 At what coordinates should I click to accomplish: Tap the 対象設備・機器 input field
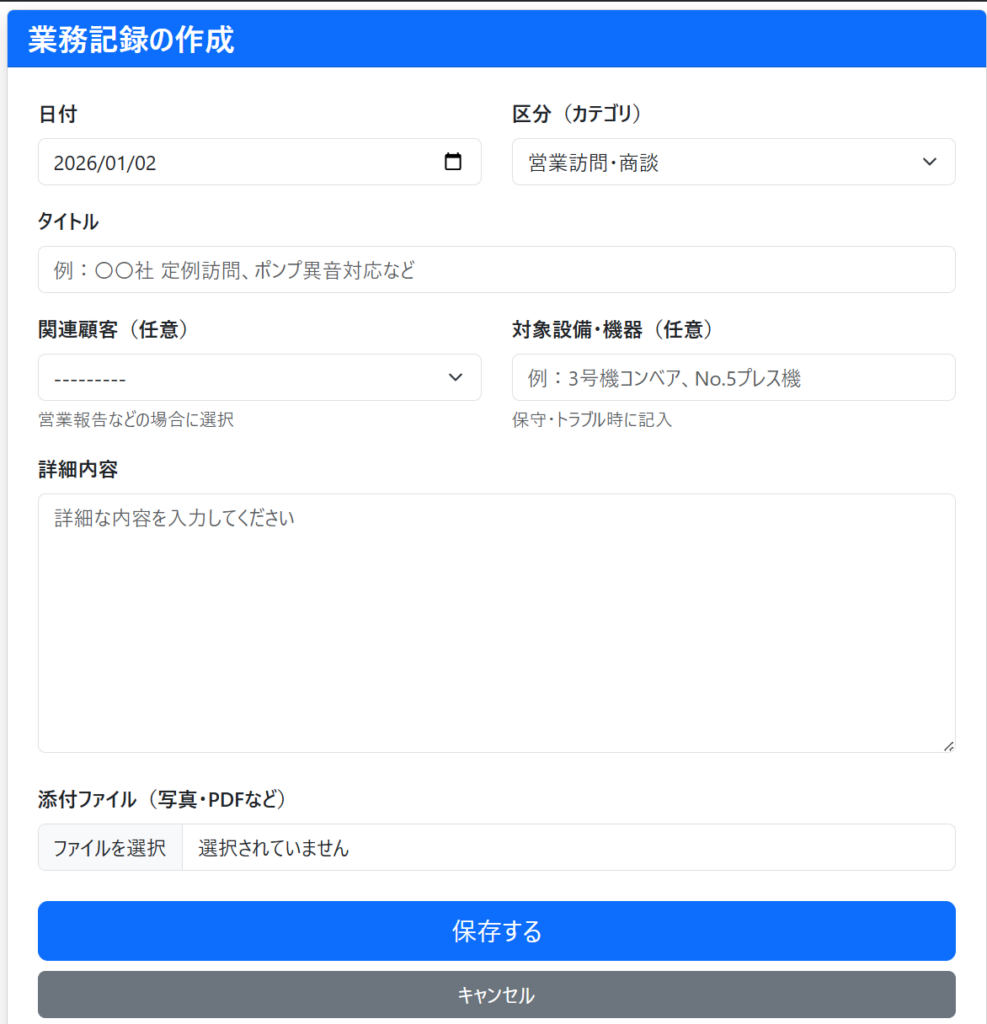pos(733,378)
